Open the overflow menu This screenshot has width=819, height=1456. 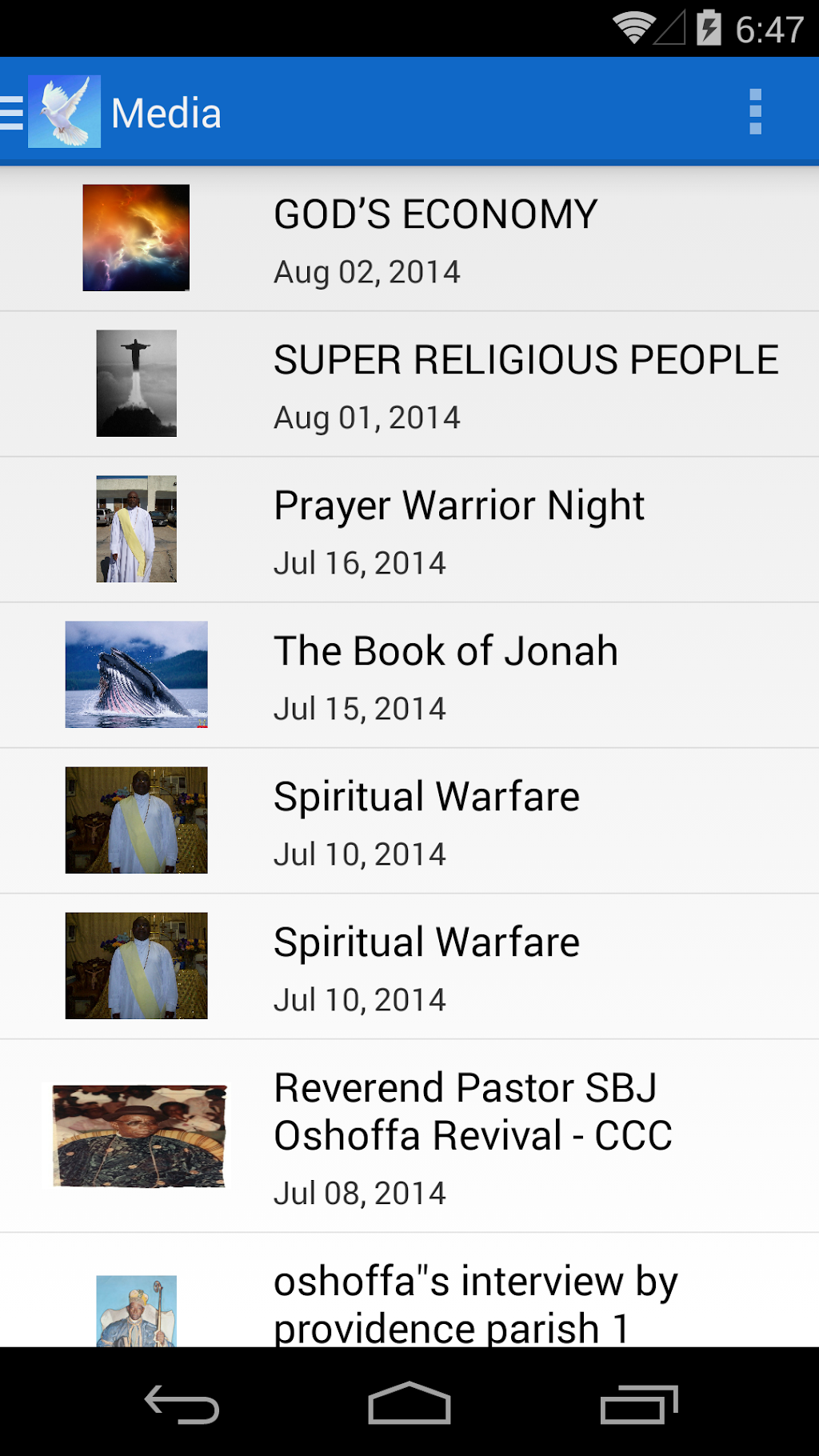click(x=755, y=112)
